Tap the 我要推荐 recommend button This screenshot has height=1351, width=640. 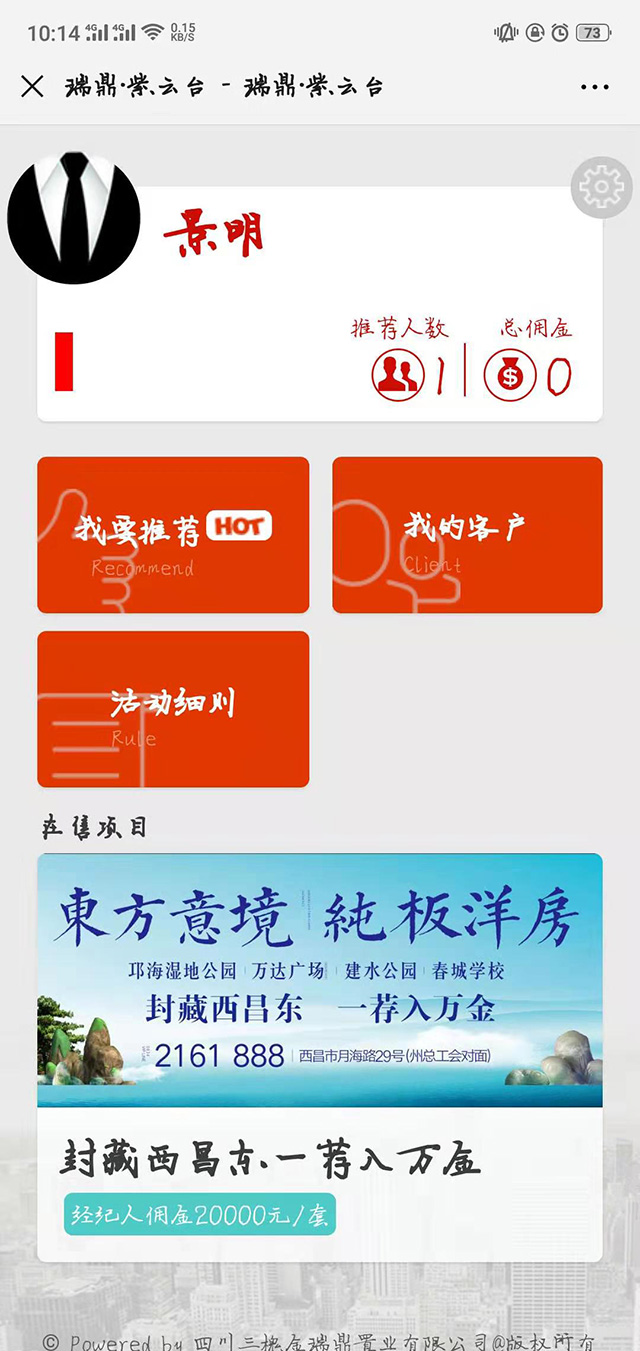pos(173,535)
